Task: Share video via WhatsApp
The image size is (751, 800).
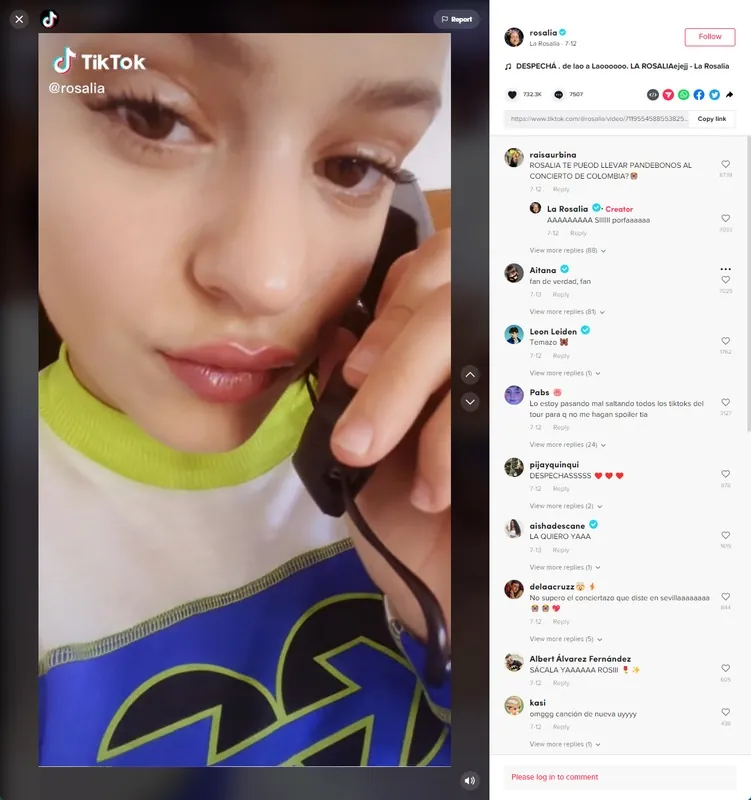Action: tap(684, 95)
